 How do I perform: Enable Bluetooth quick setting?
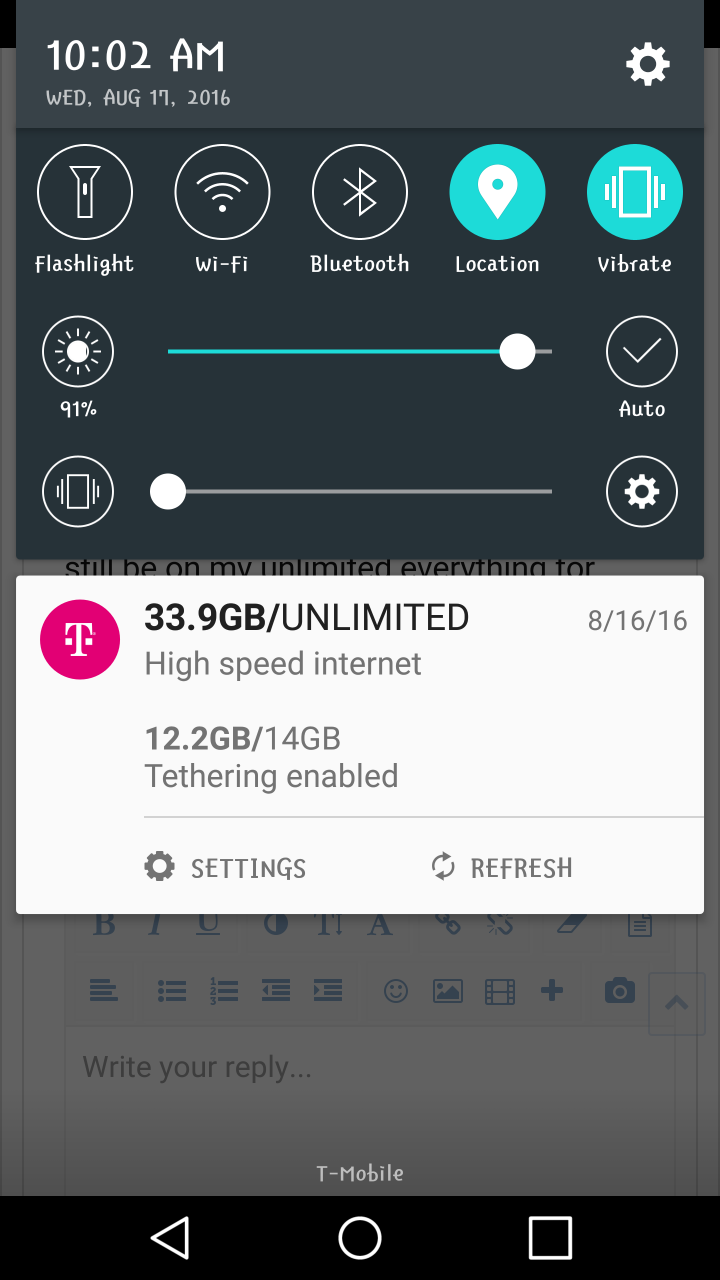point(359,193)
